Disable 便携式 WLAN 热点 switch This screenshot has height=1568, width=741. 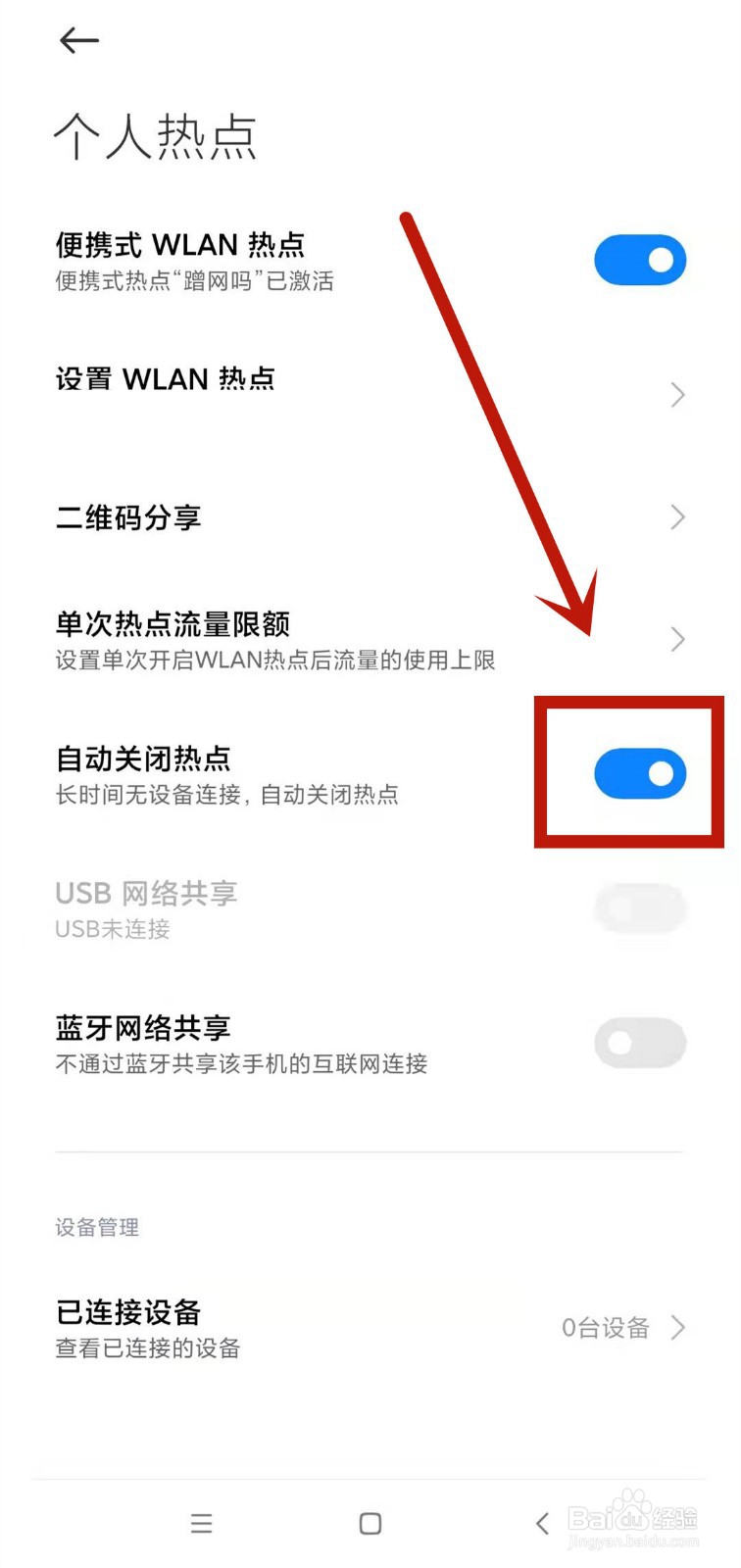[640, 259]
